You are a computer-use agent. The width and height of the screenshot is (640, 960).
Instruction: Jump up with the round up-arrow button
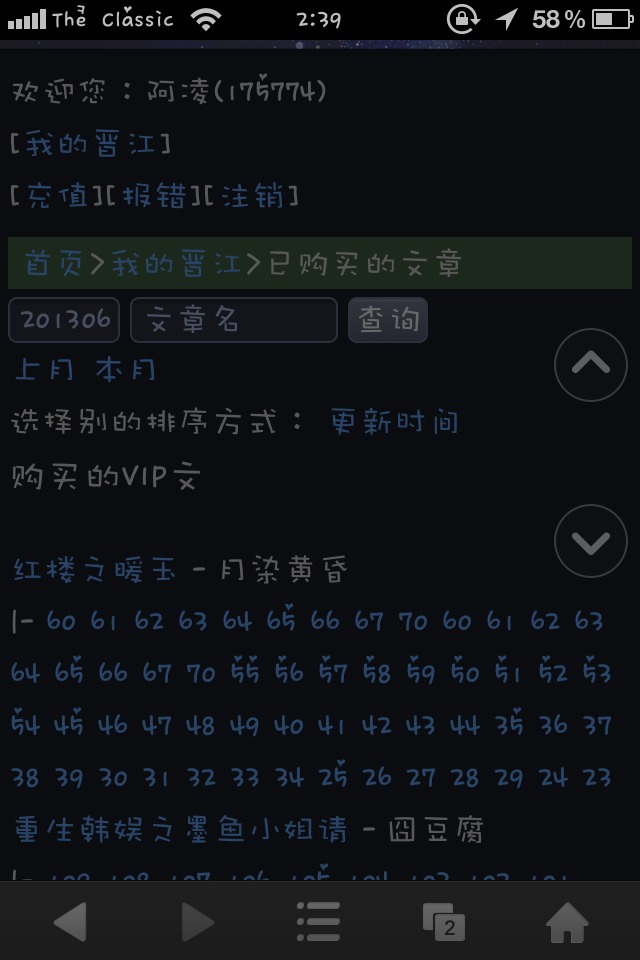click(591, 365)
